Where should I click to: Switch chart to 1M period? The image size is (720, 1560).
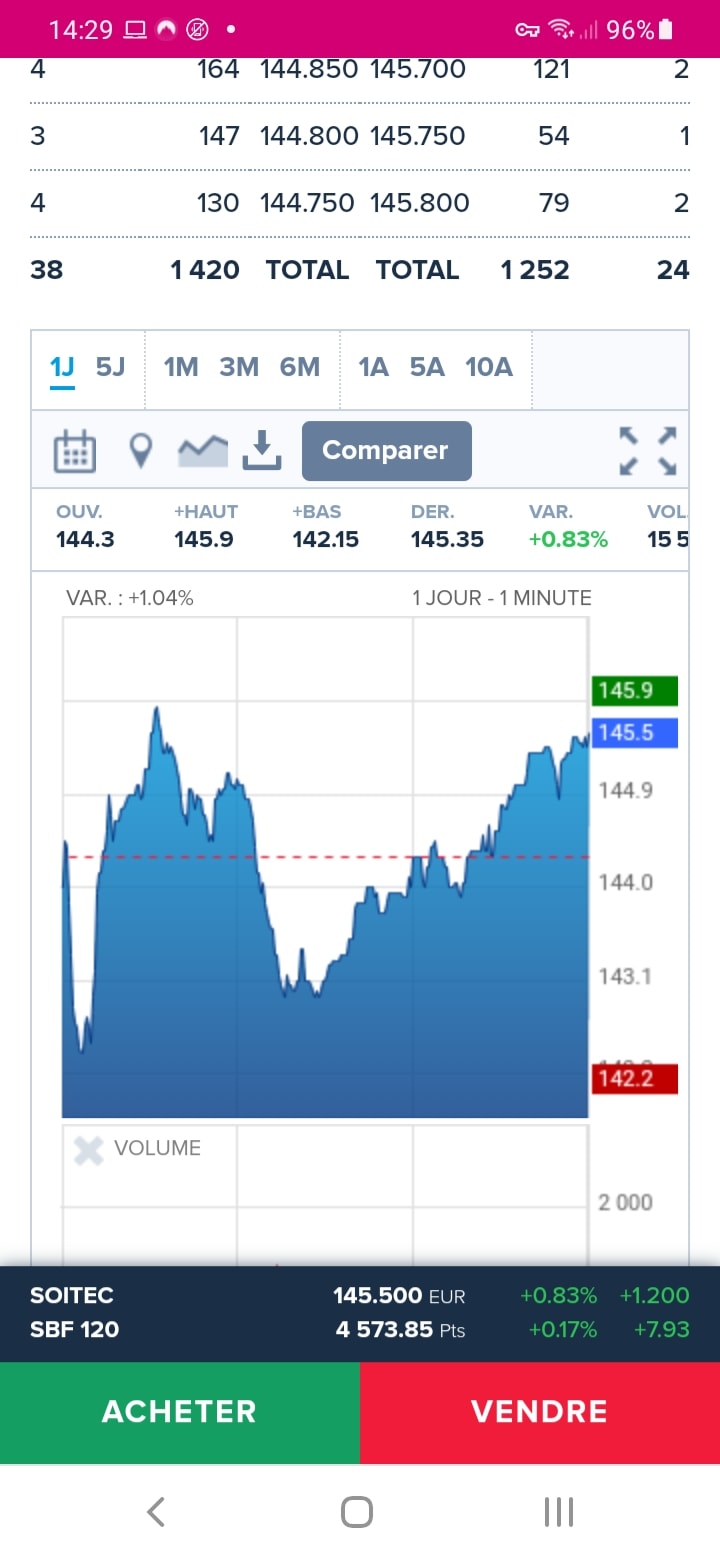coord(181,367)
